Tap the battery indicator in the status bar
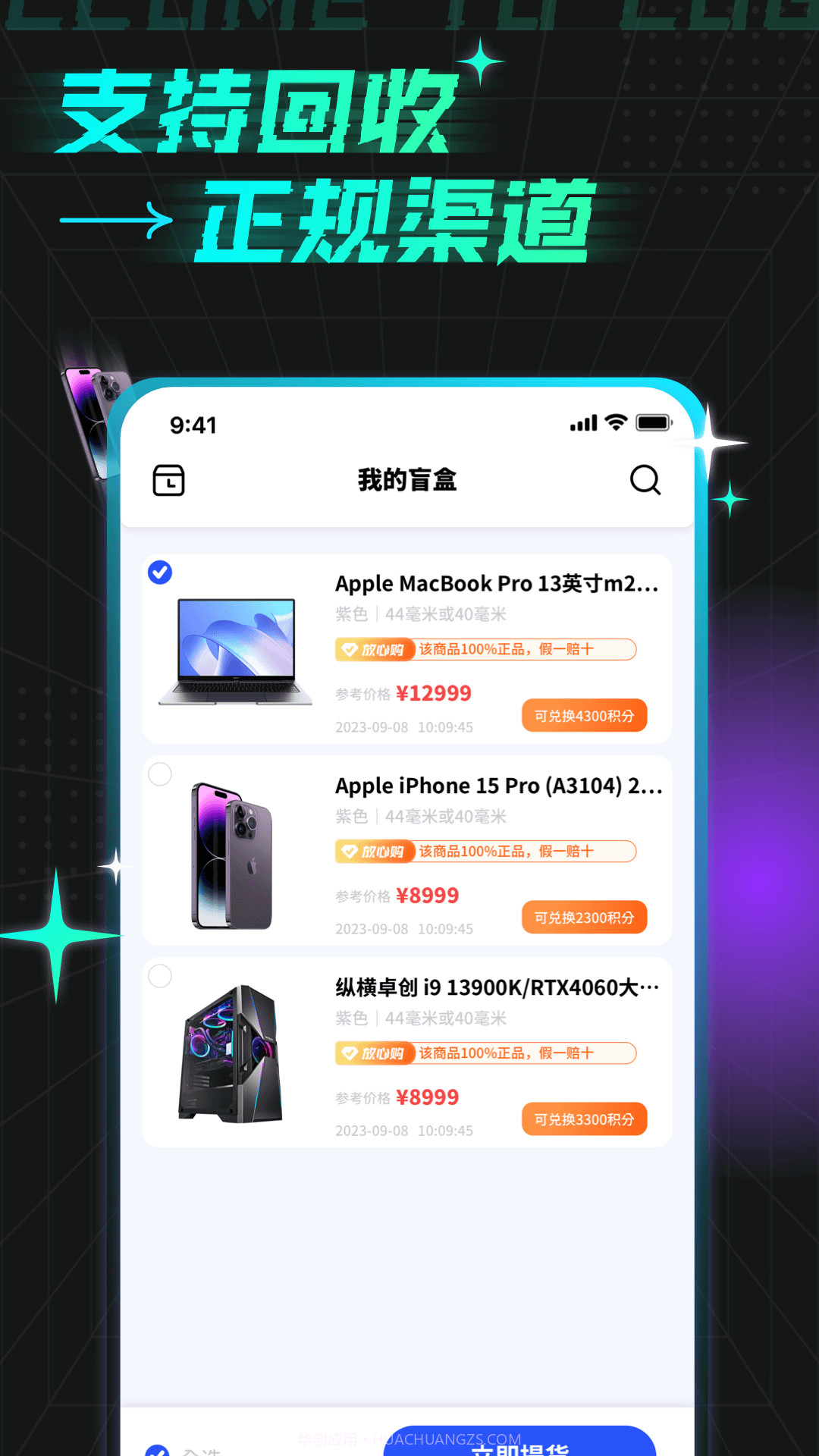 654,423
